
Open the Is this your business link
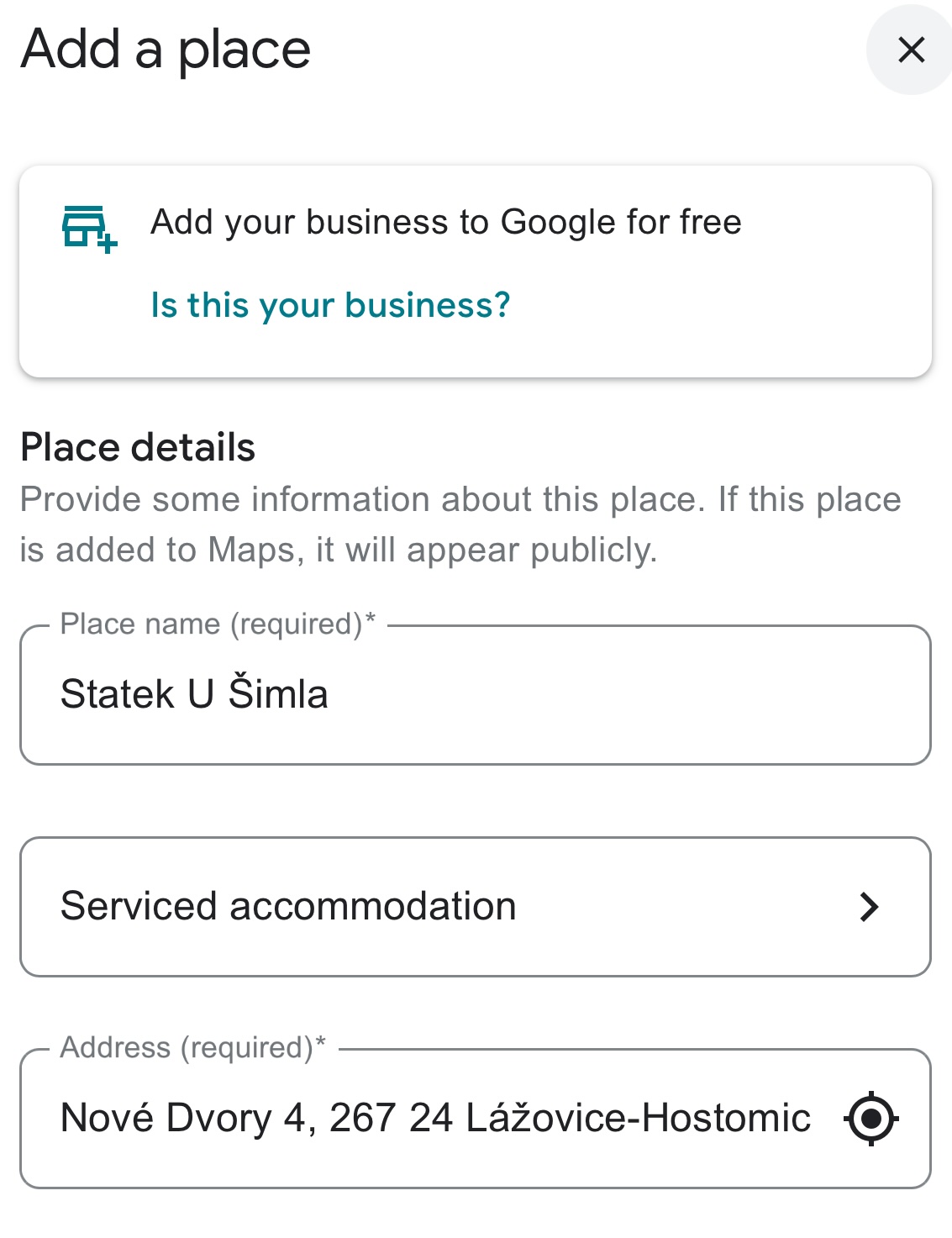pyautogui.click(x=331, y=305)
